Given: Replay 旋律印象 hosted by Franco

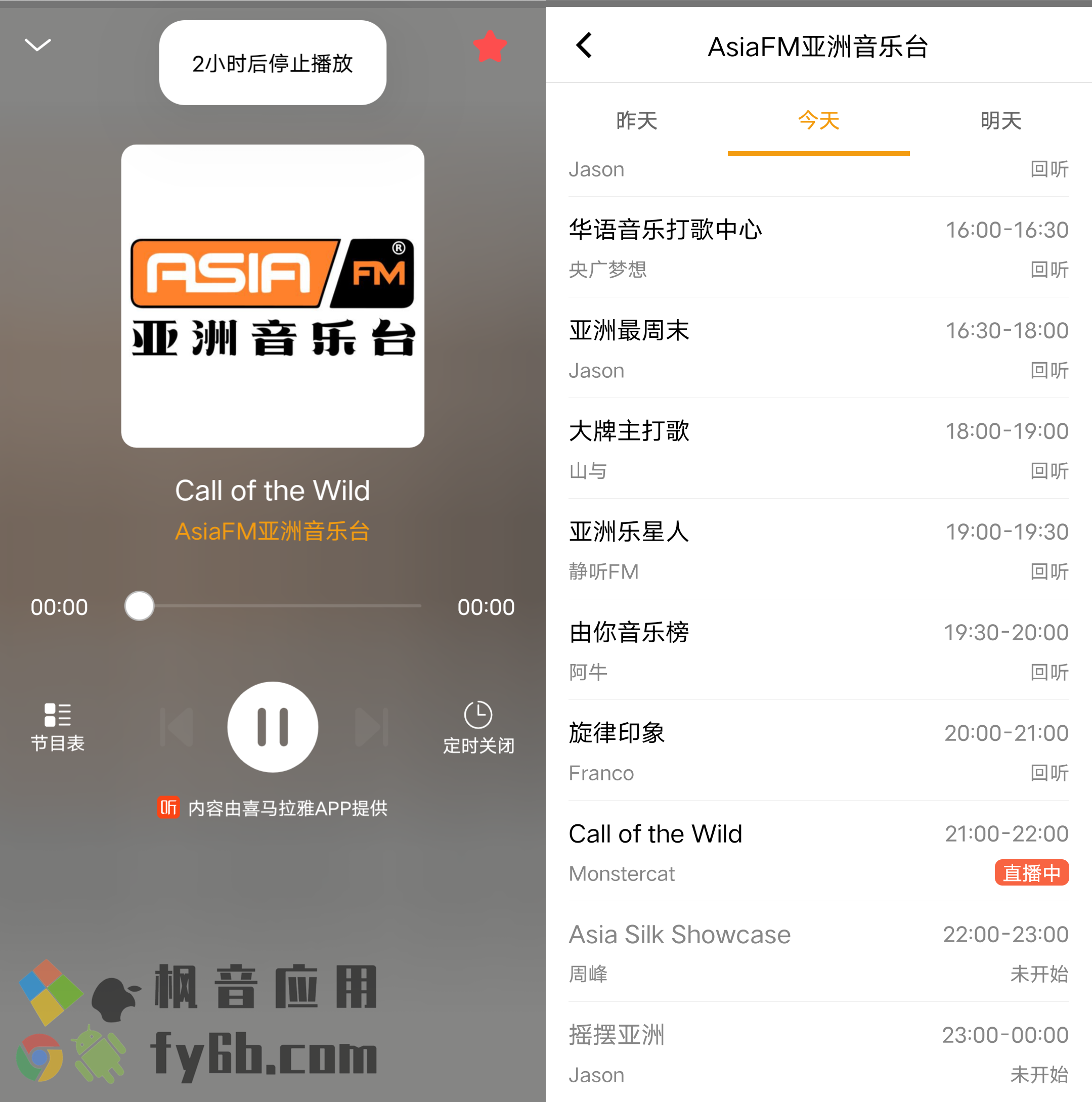Looking at the screenshot, I should 1049,773.
